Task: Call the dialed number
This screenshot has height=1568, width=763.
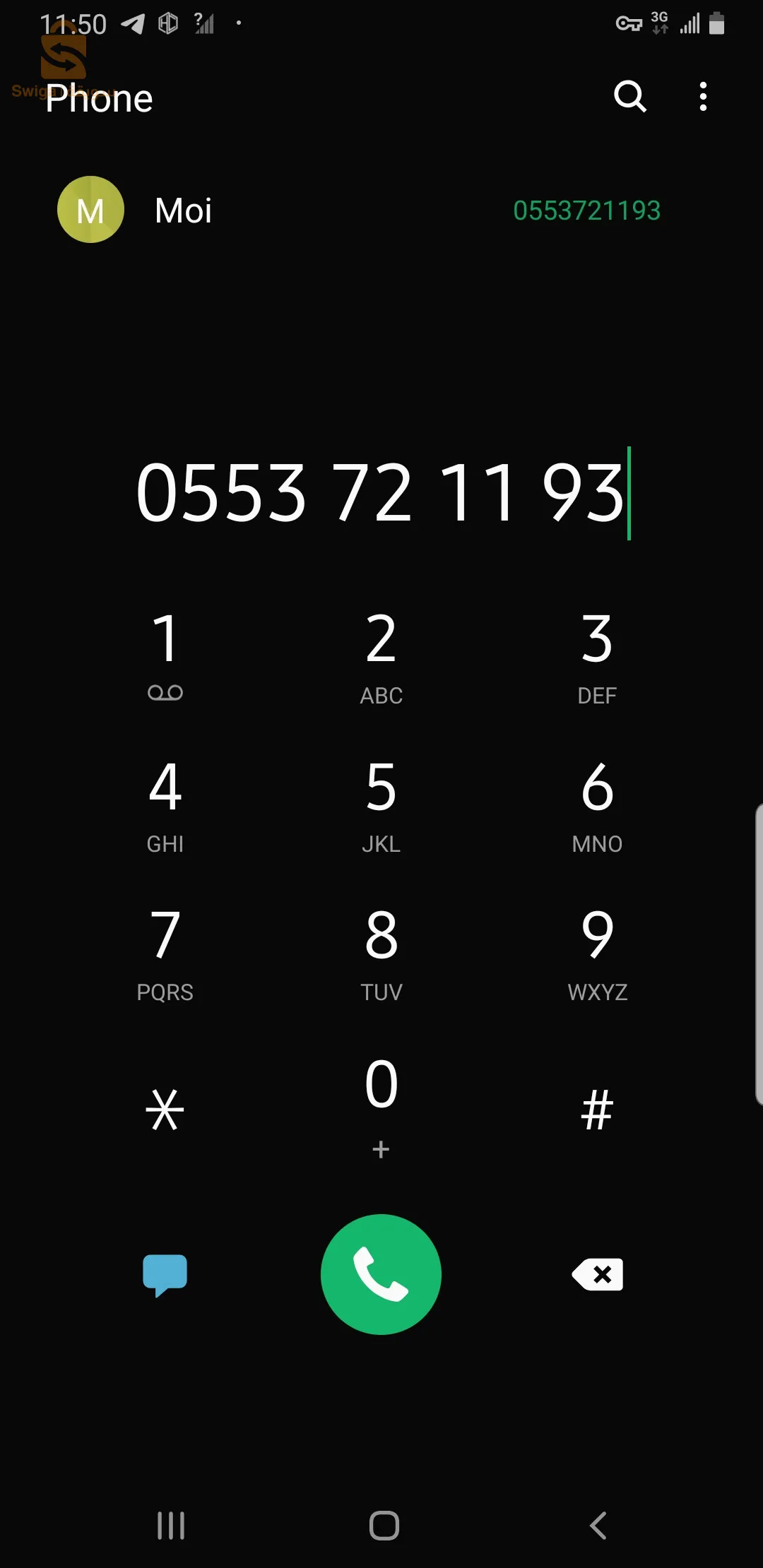Action: pos(381,1274)
